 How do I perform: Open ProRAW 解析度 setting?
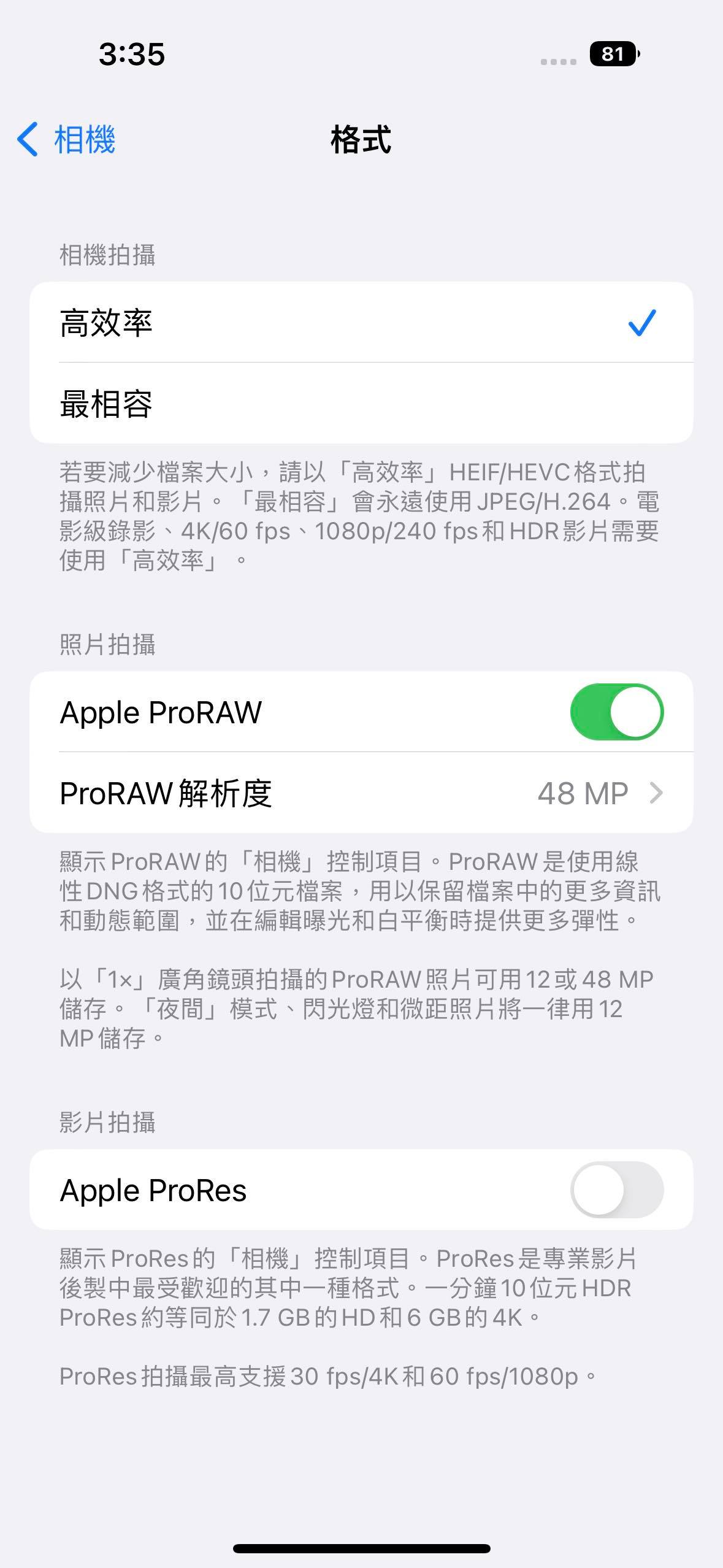tap(361, 793)
